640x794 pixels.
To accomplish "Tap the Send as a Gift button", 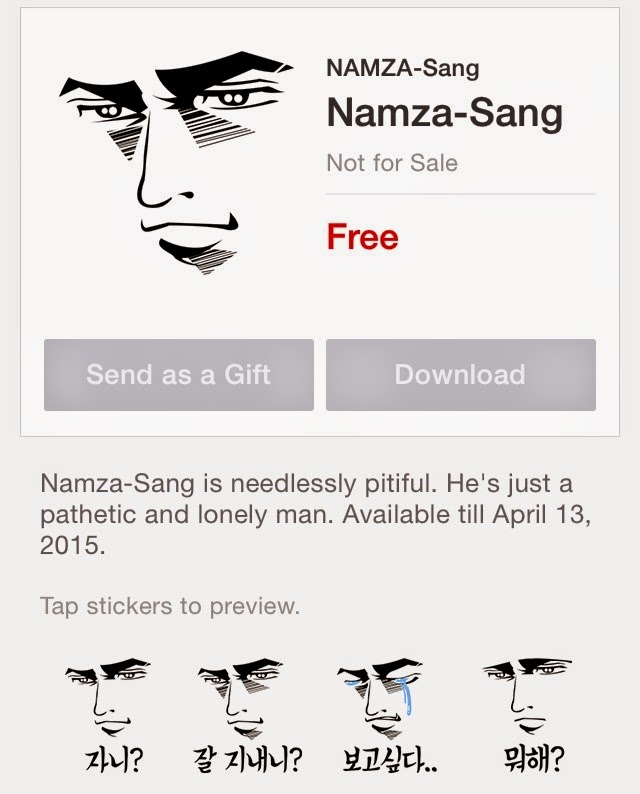I will 179,375.
